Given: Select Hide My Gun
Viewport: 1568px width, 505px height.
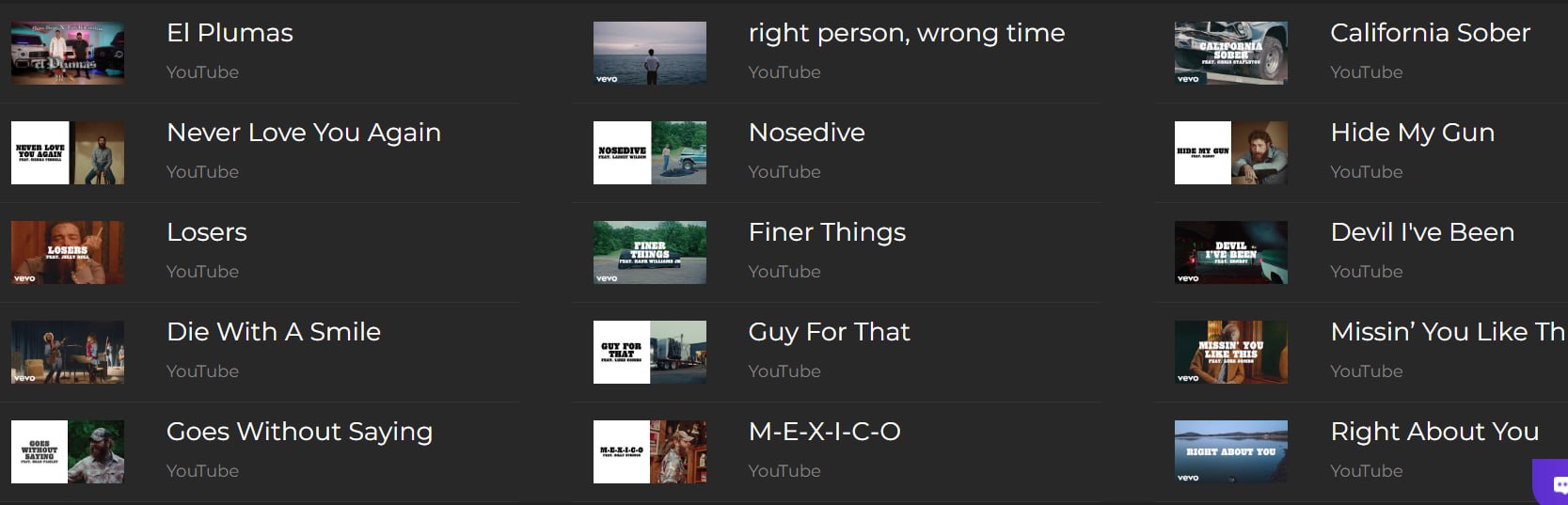Looking at the screenshot, I should coord(1412,134).
